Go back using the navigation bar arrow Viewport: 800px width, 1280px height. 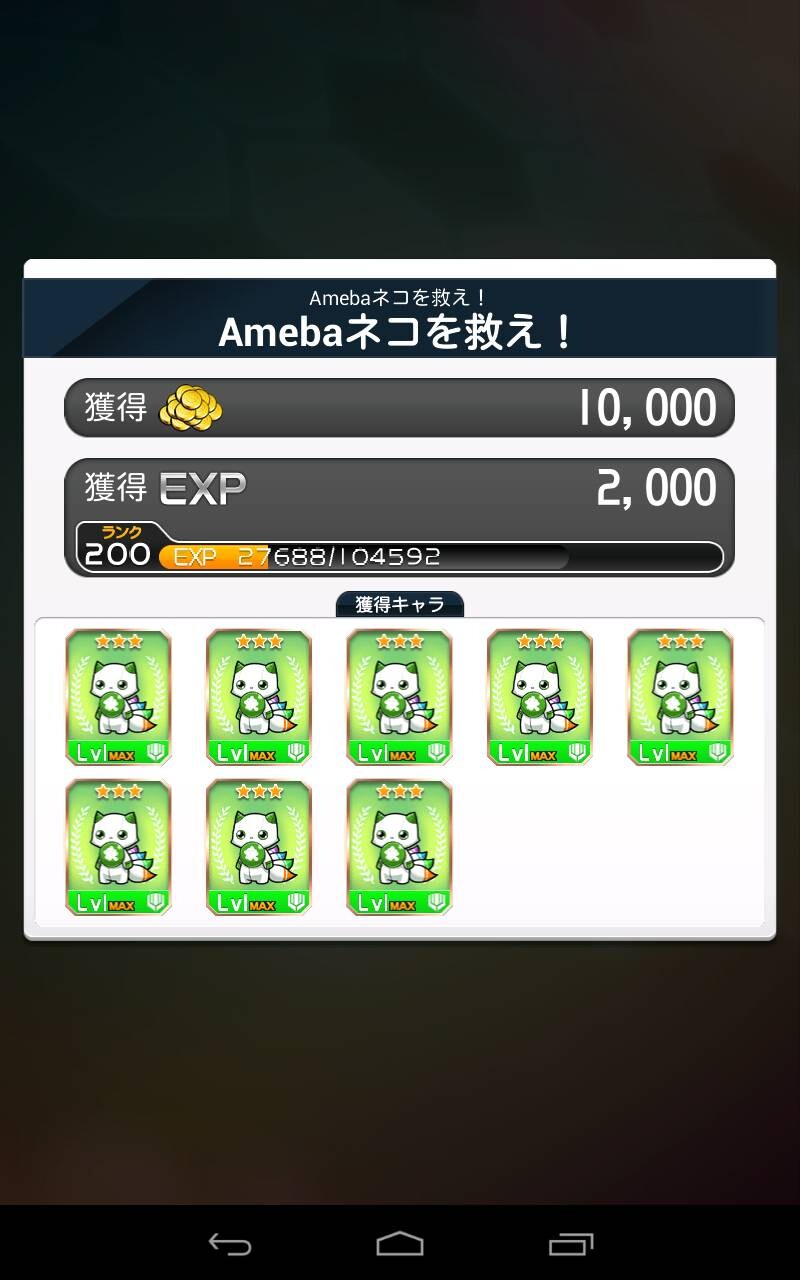(229, 1244)
